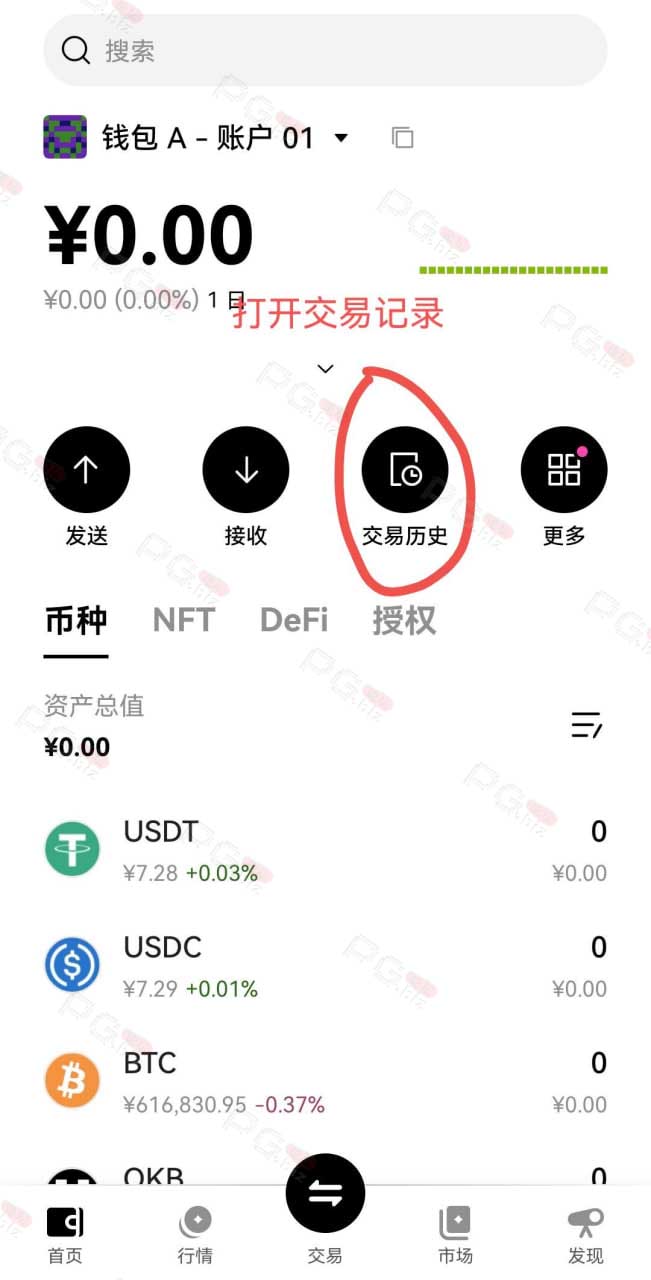Open the asset list sort/edit icon
The height and width of the screenshot is (1280, 651).
point(587,725)
